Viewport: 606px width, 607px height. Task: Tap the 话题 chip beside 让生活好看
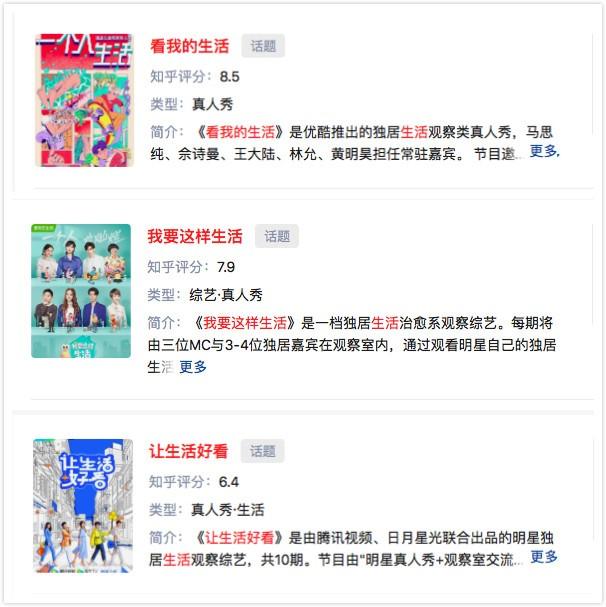(262, 451)
